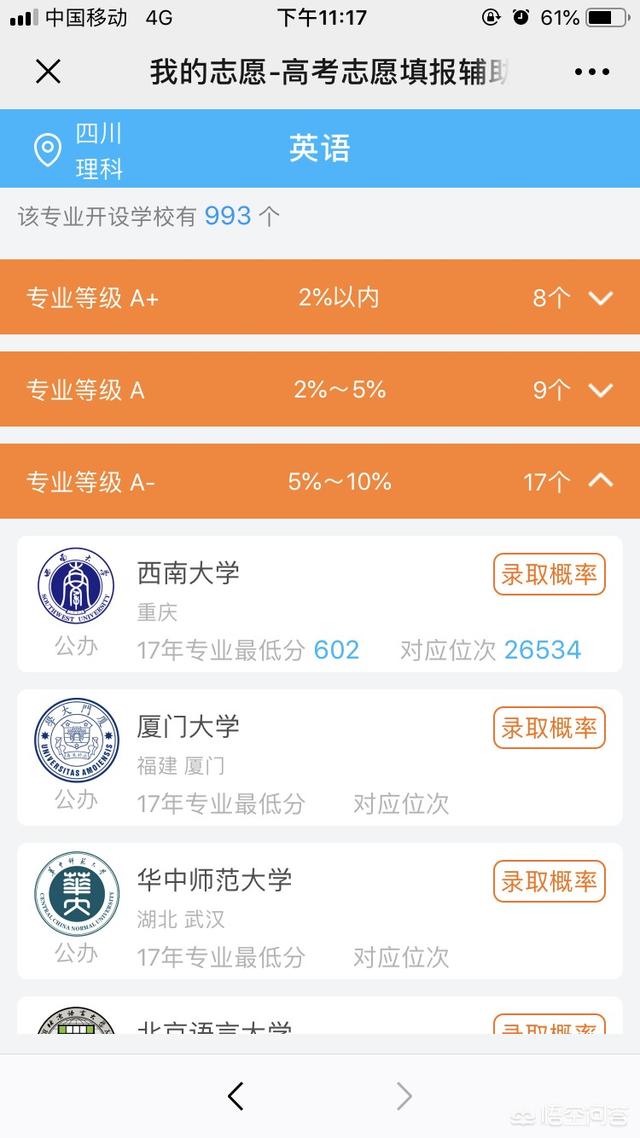
Task: Check 录取概率 for 西南大学
Action: pyautogui.click(x=549, y=575)
